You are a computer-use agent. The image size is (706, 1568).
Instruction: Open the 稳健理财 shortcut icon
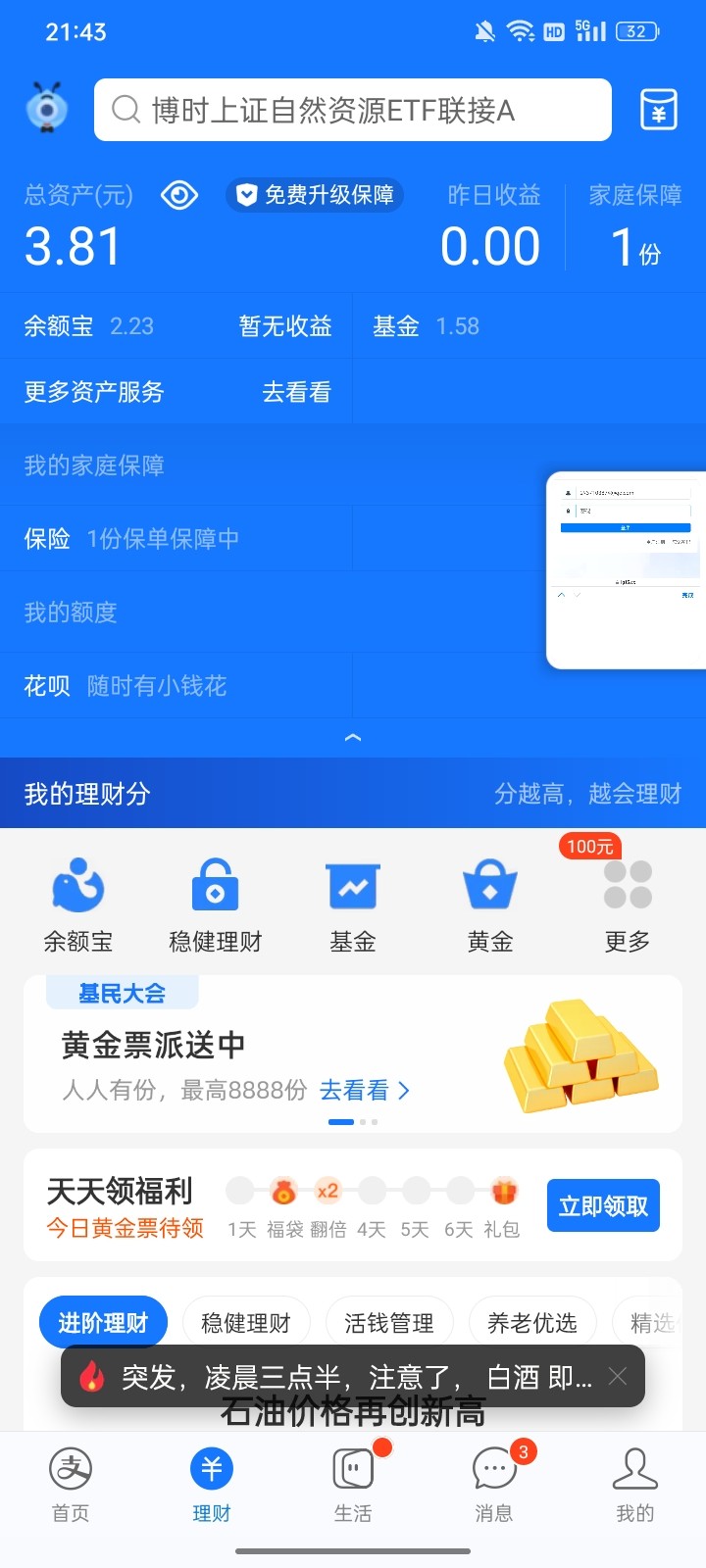point(216,904)
